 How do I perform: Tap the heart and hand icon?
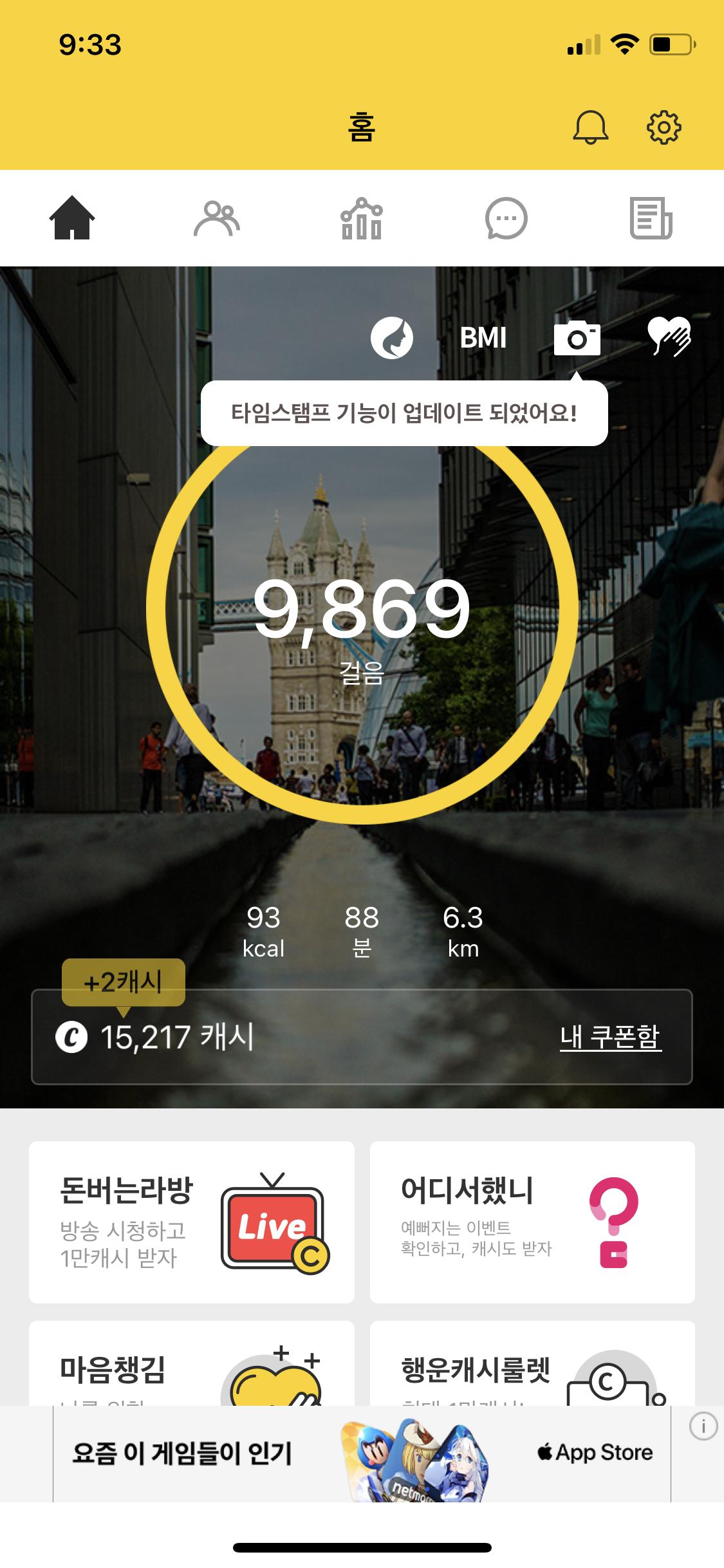click(669, 337)
